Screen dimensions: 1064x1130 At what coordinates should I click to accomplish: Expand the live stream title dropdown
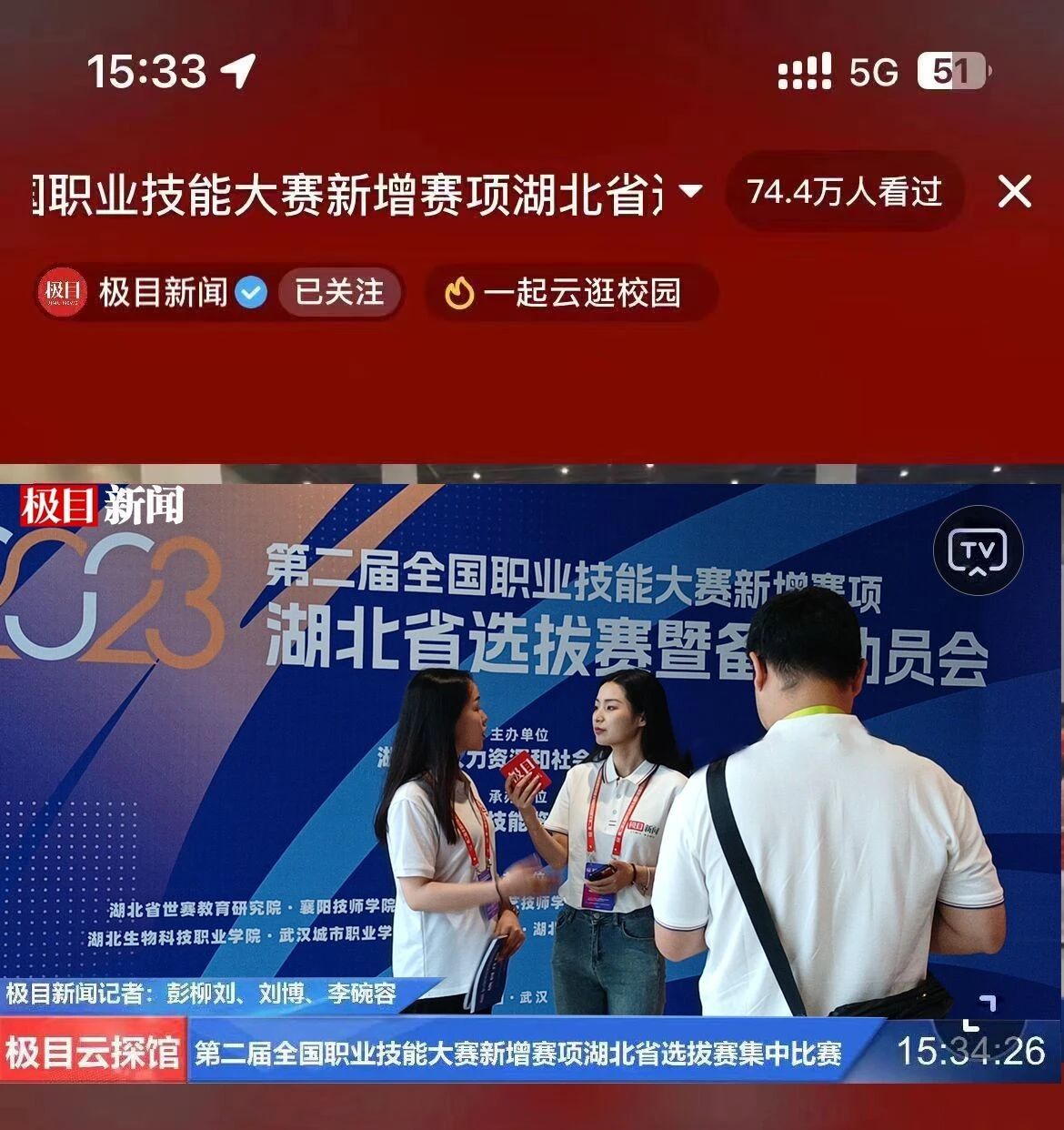pos(690,191)
